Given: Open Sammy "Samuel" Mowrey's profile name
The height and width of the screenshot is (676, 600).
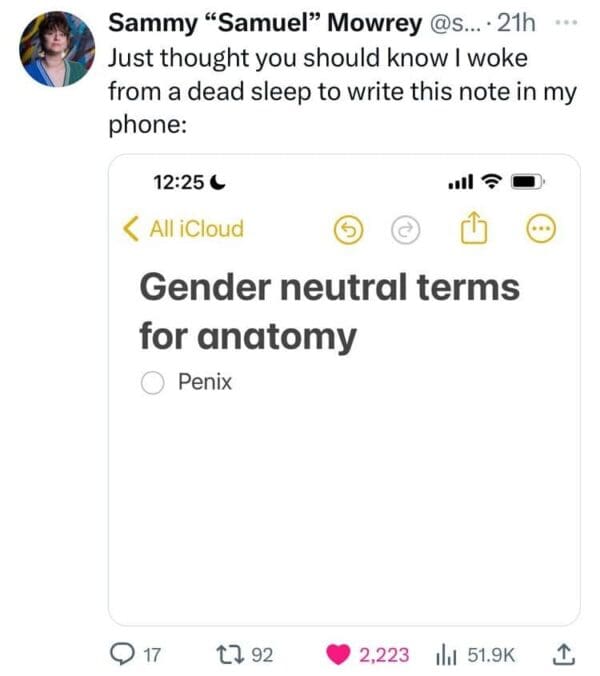Looking at the screenshot, I should coord(265,22).
